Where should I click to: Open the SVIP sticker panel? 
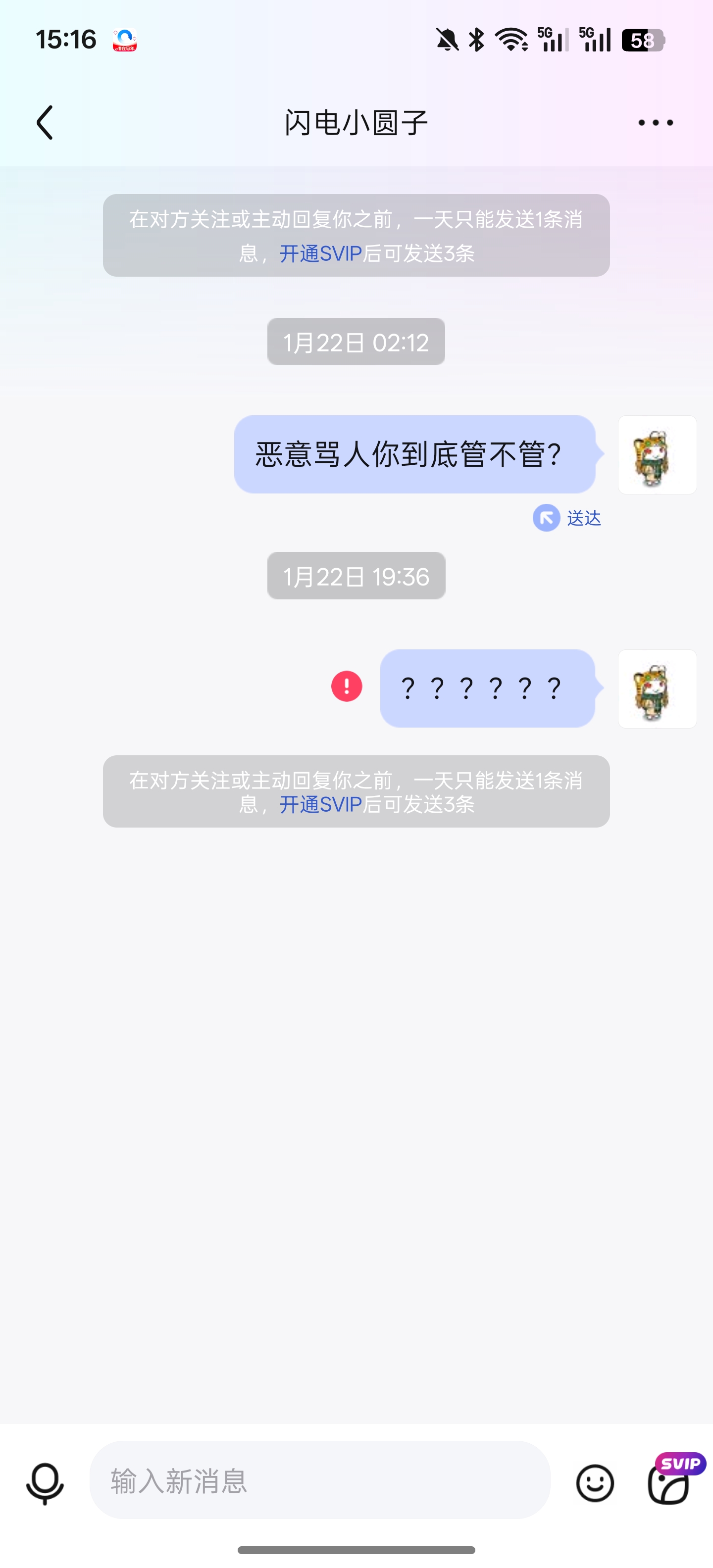(670, 1483)
